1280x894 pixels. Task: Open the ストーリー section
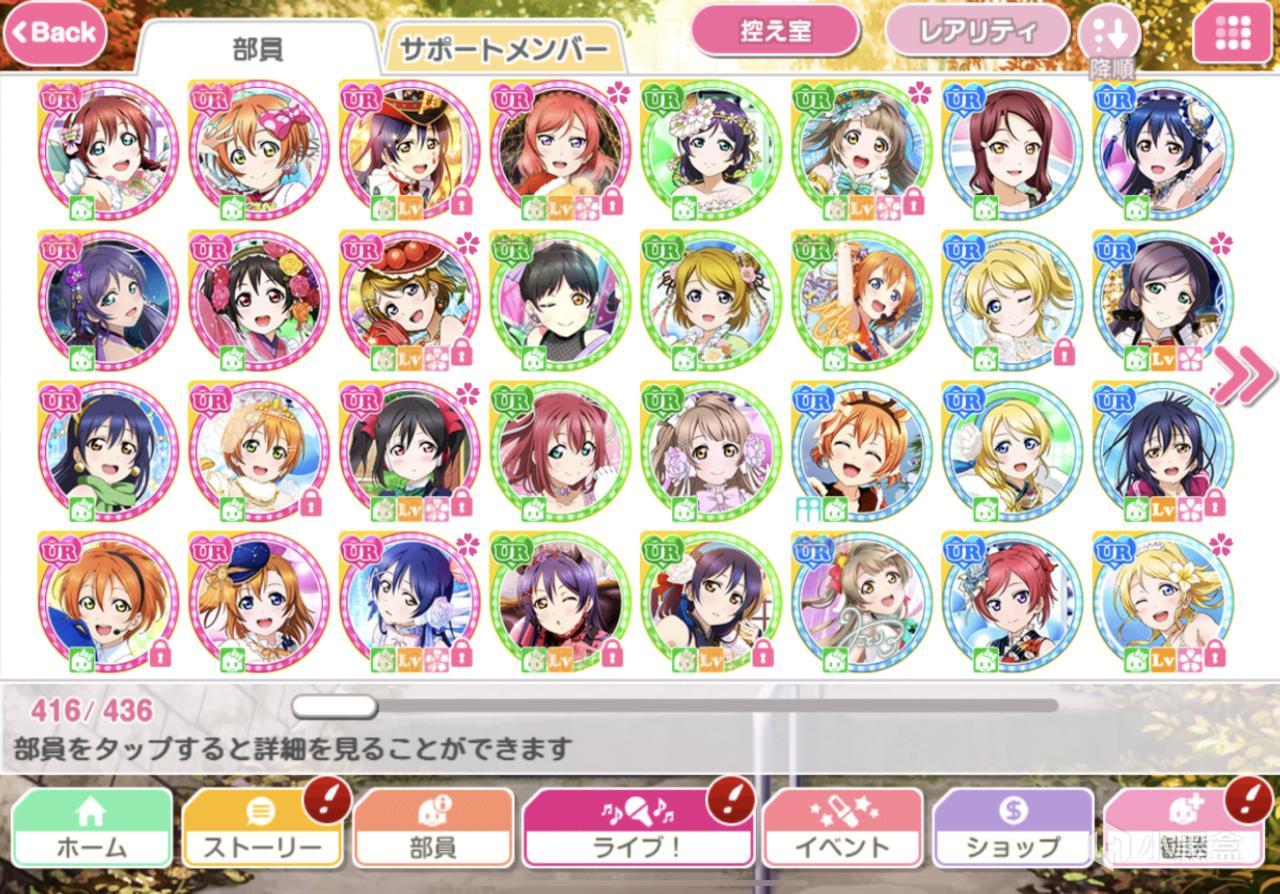point(262,828)
